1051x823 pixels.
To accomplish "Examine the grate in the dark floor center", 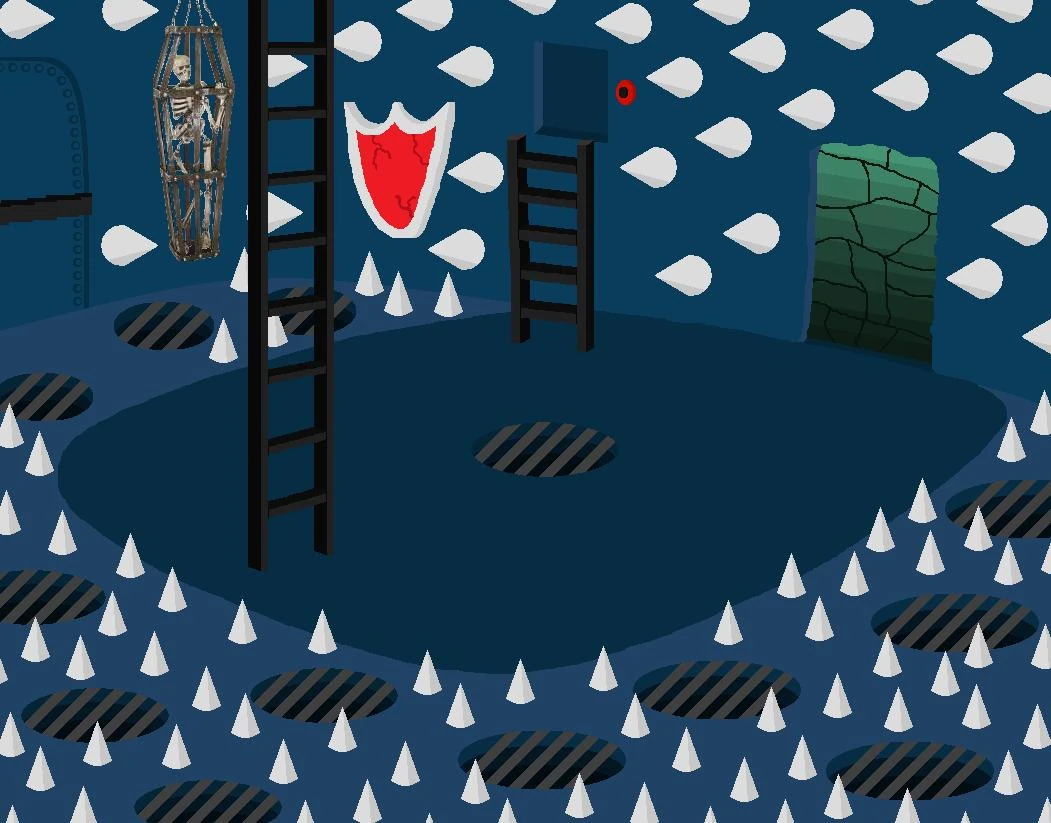I will (545, 449).
